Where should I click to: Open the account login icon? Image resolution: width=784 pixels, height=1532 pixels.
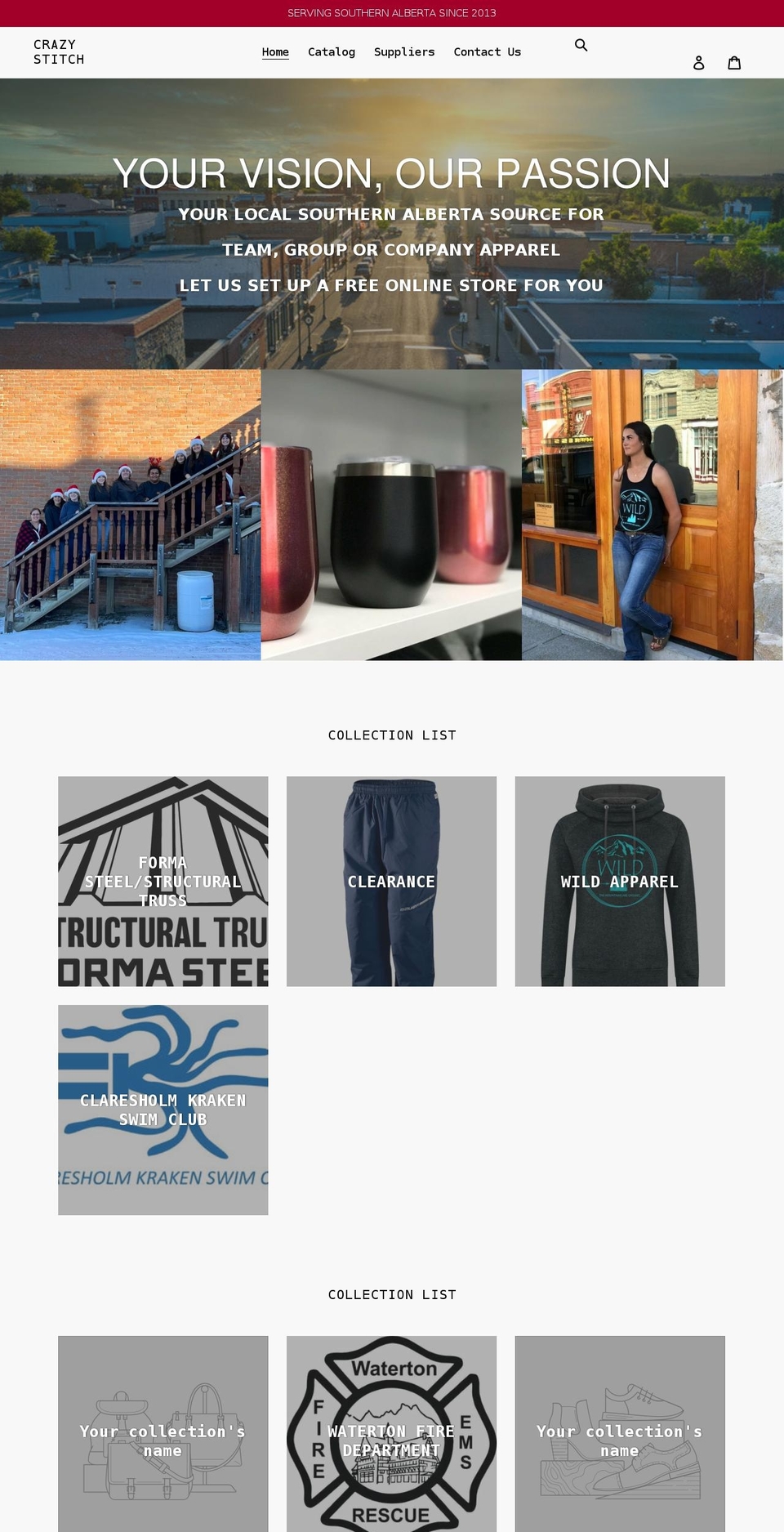(x=699, y=63)
